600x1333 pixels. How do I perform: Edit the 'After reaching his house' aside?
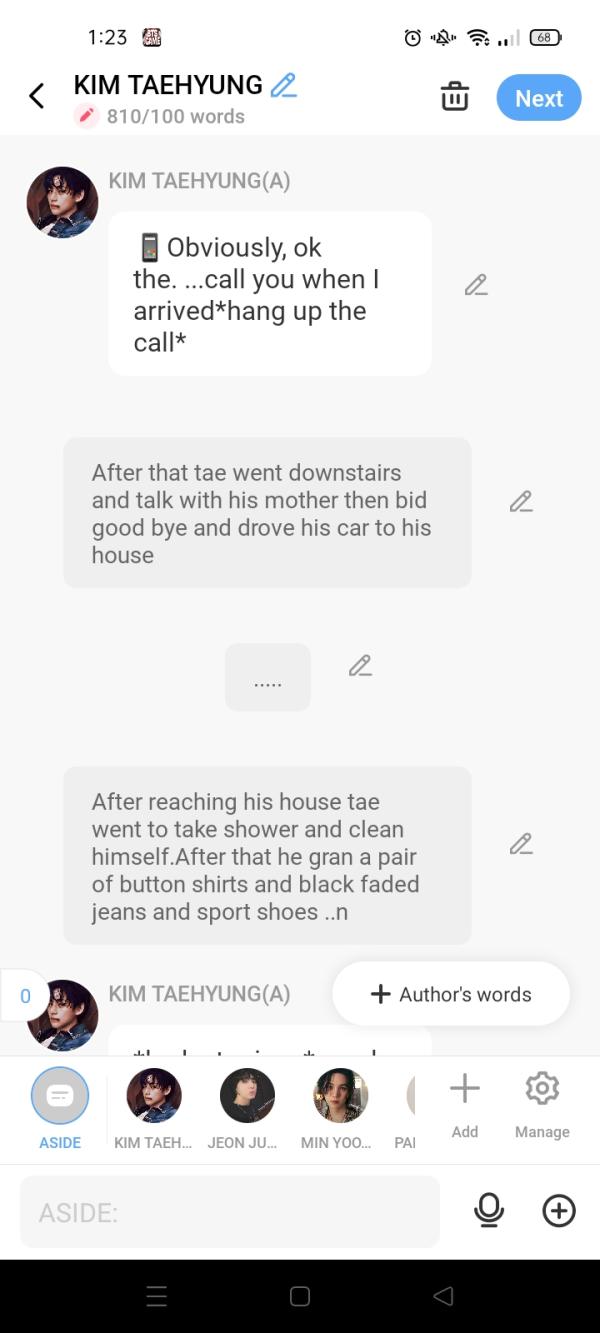coord(520,843)
